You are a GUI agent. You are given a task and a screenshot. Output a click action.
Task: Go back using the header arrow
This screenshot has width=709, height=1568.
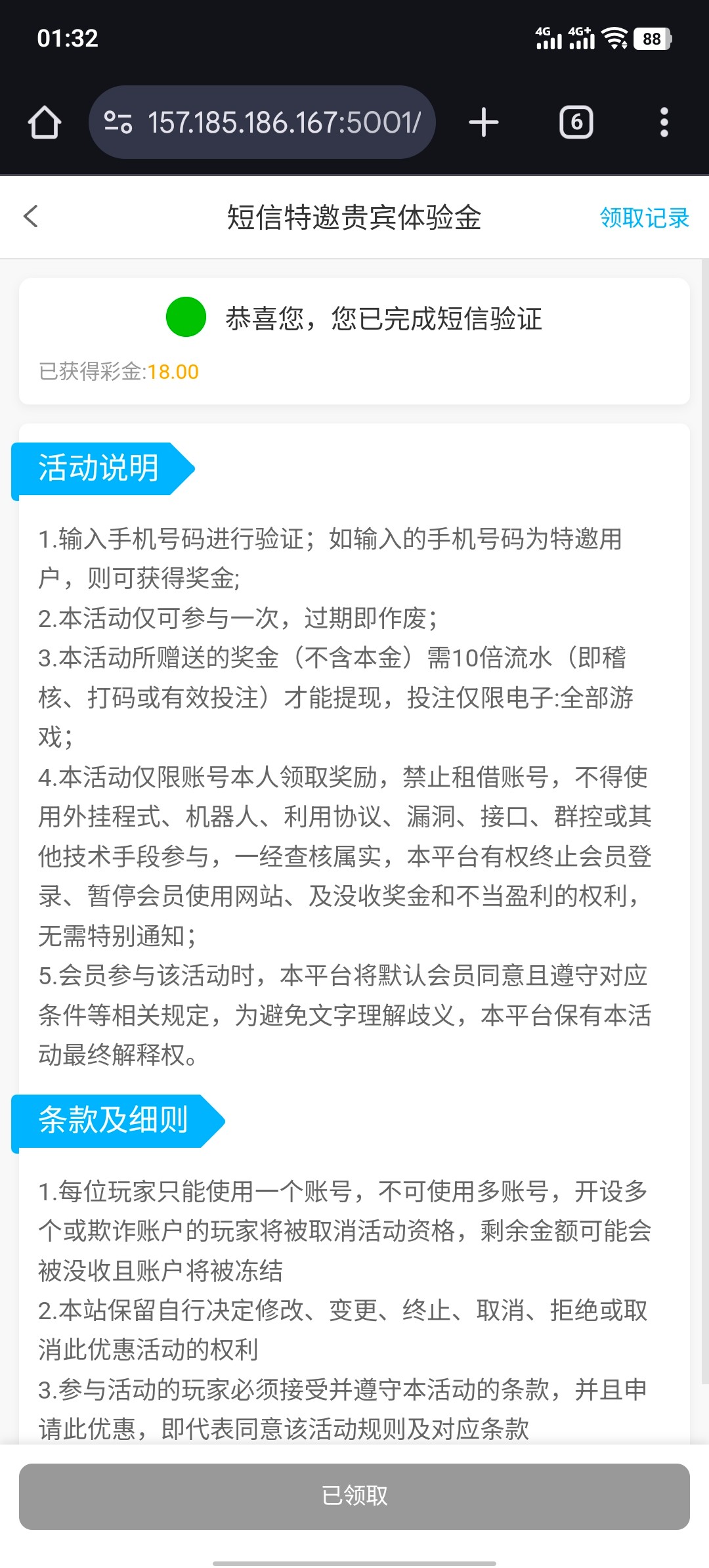[31, 217]
